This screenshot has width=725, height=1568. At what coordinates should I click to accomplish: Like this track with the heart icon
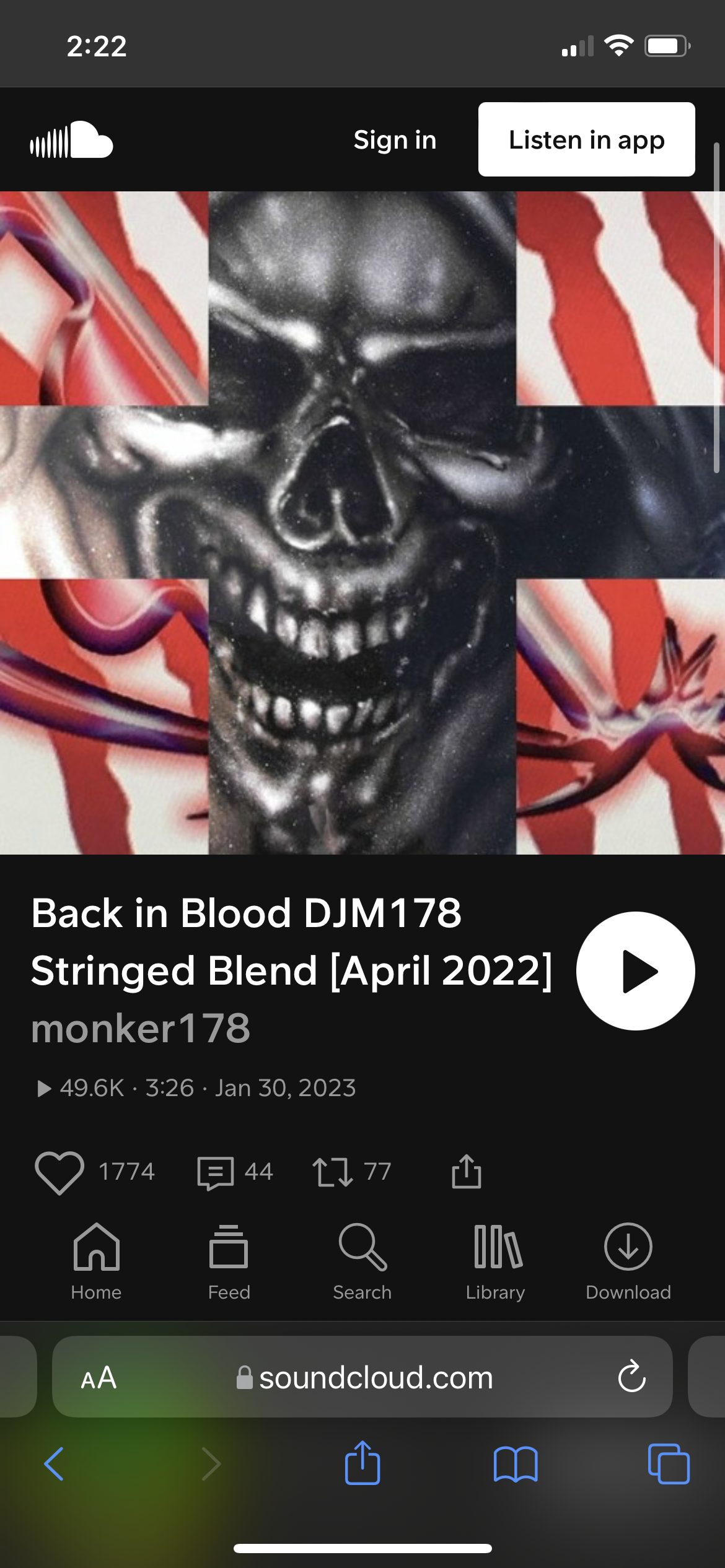pyautogui.click(x=59, y=1172)
